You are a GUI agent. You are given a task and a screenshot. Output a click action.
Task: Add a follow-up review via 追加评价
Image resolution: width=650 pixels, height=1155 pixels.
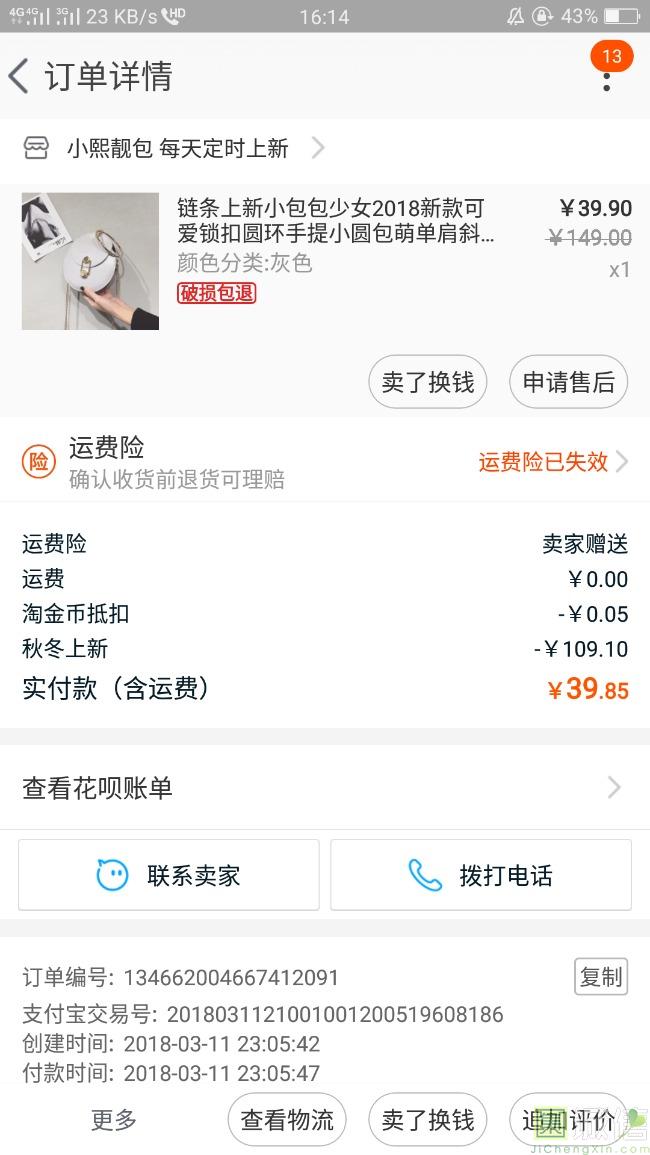coord(568,1120)
